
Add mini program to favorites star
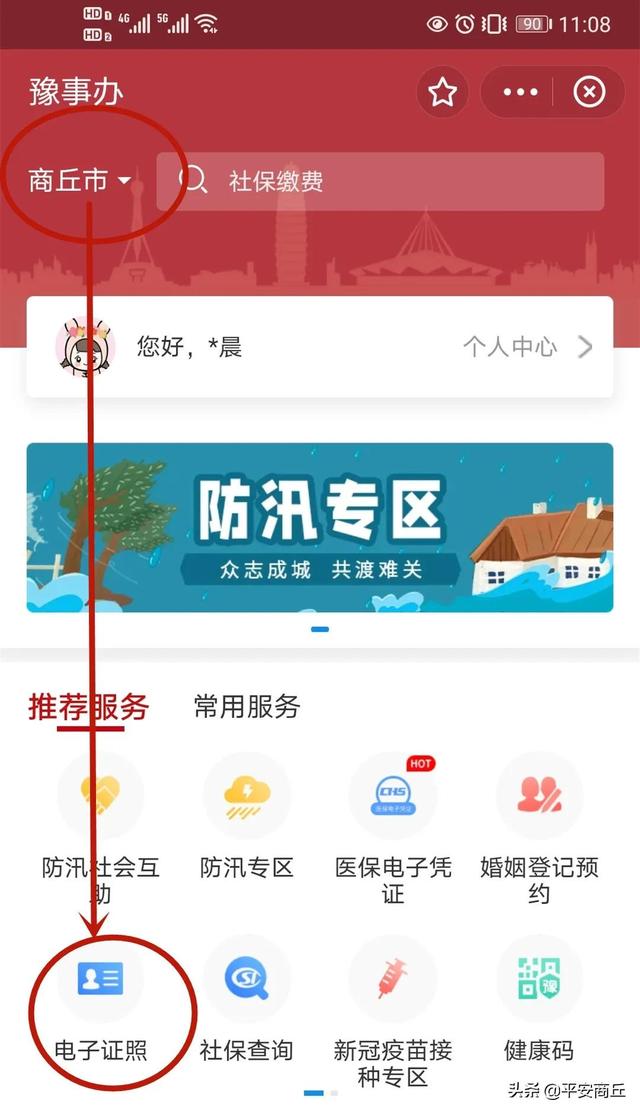[x=442, y=92]
